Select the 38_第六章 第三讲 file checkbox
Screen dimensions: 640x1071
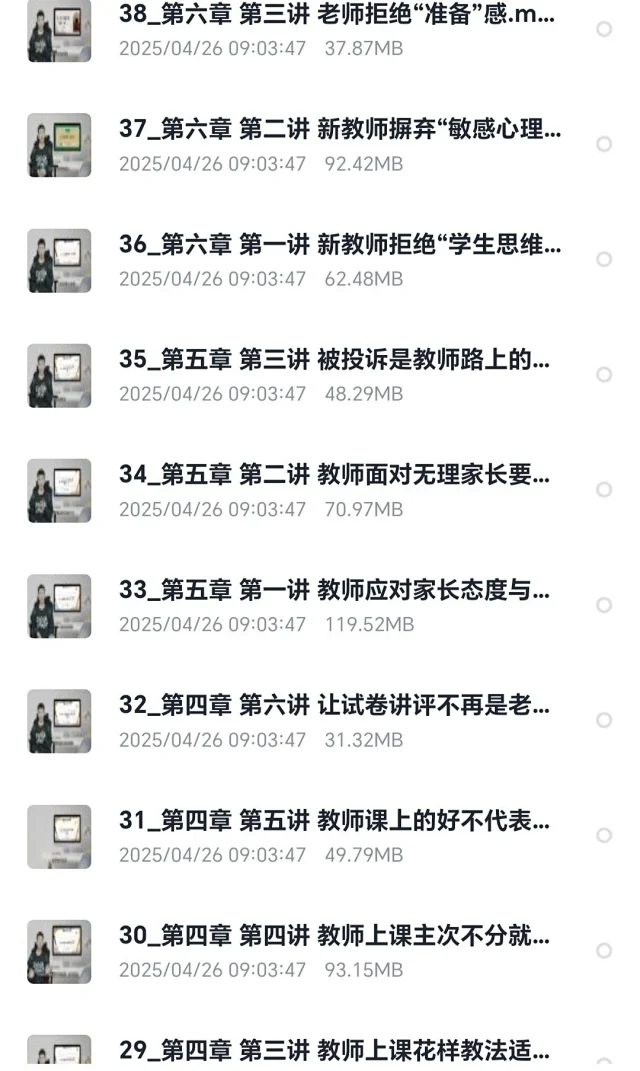tap(604, 29)
